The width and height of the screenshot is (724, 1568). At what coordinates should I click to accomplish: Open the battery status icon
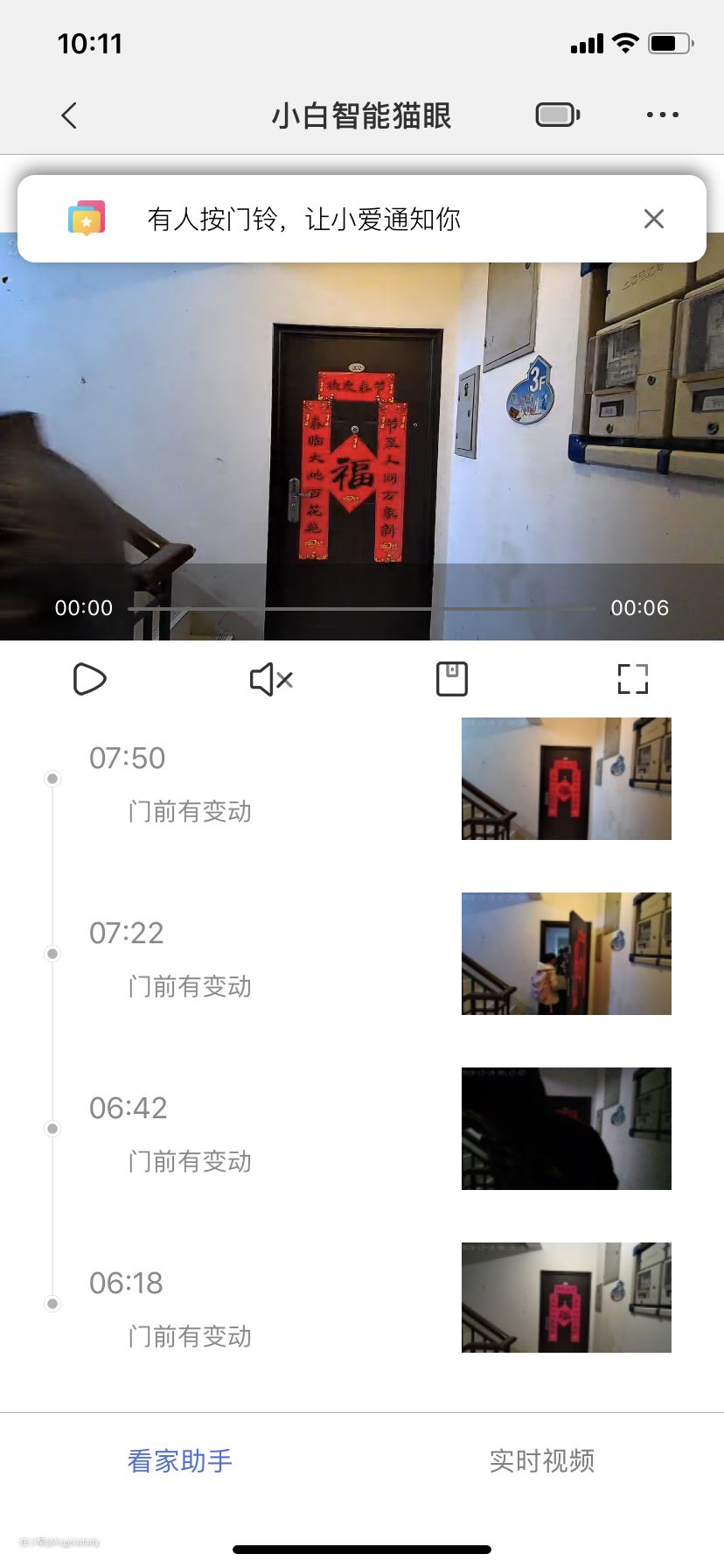point(558,115)
